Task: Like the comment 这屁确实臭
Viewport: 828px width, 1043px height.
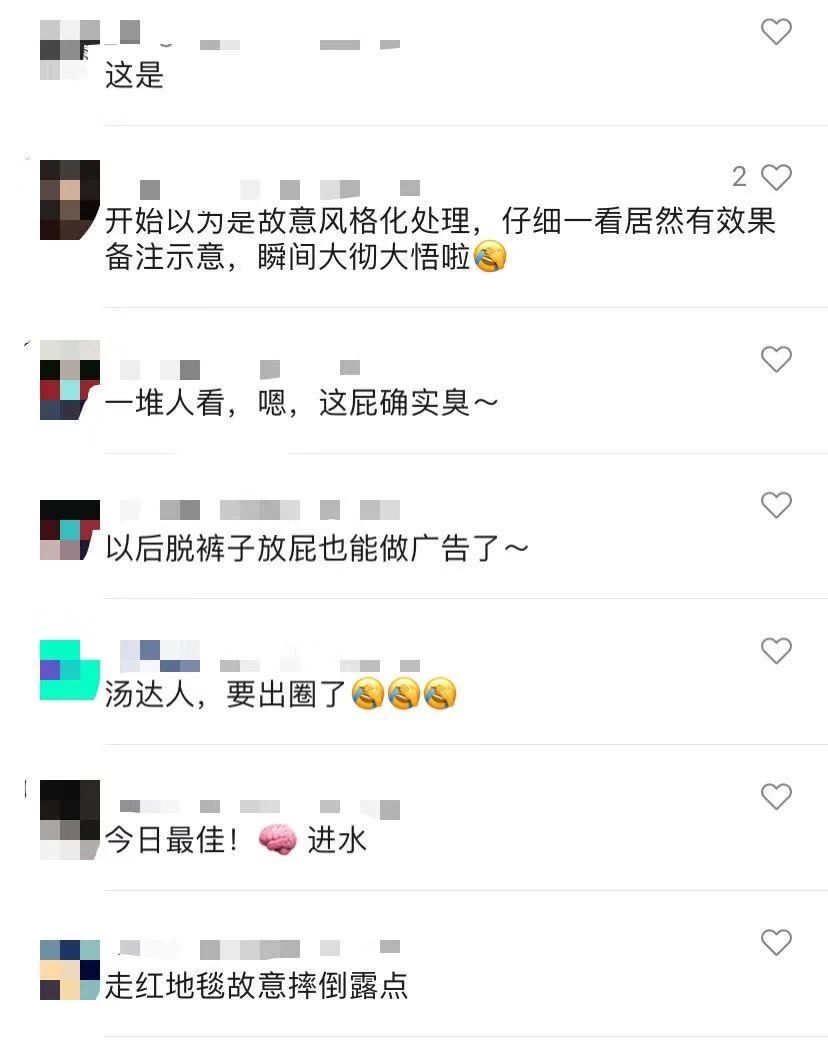Action: pos(776,359)
